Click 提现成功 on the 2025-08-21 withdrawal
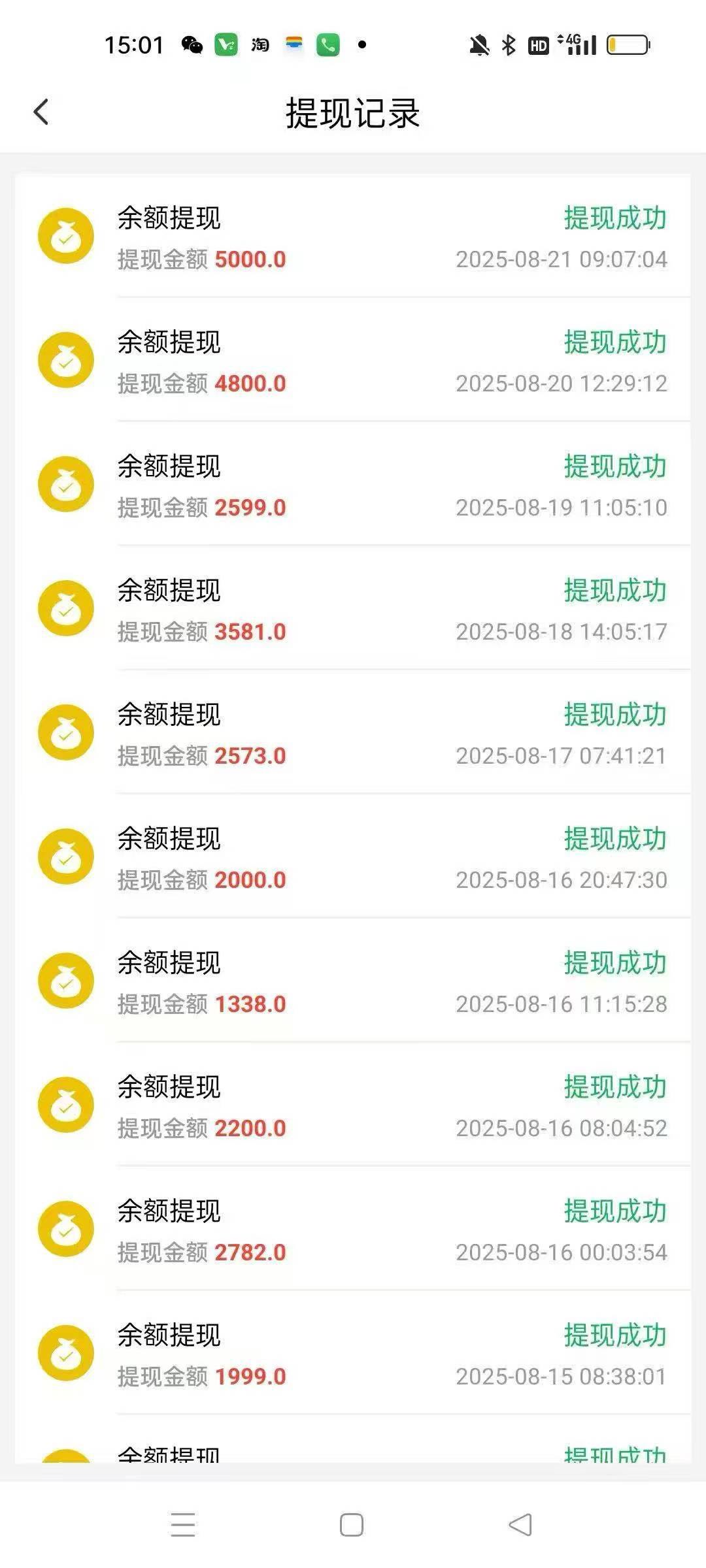The width and height of the screenshot is (706, 1568). tap(615, 218)
